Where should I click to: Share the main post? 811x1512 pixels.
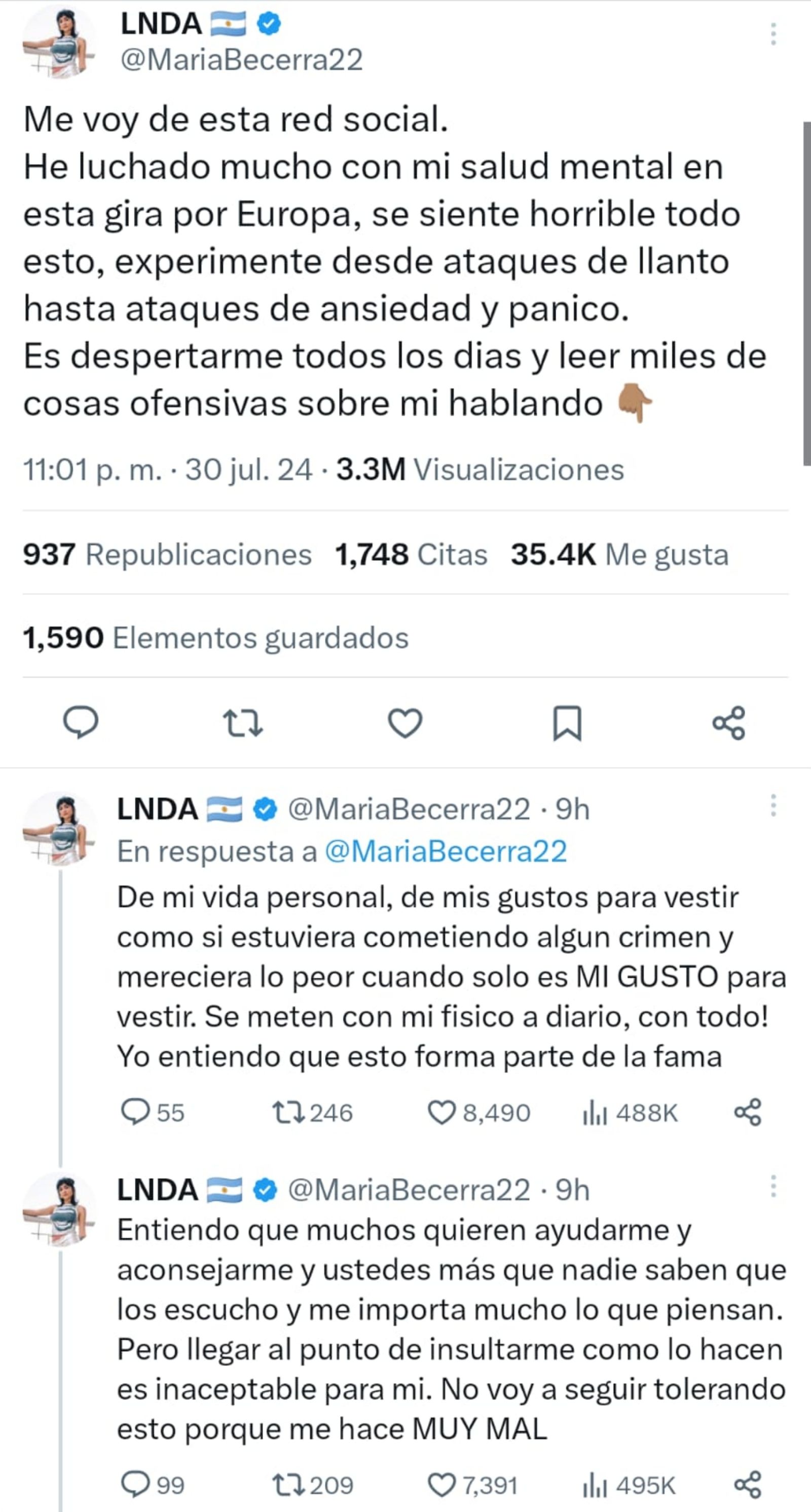(729, 722)
